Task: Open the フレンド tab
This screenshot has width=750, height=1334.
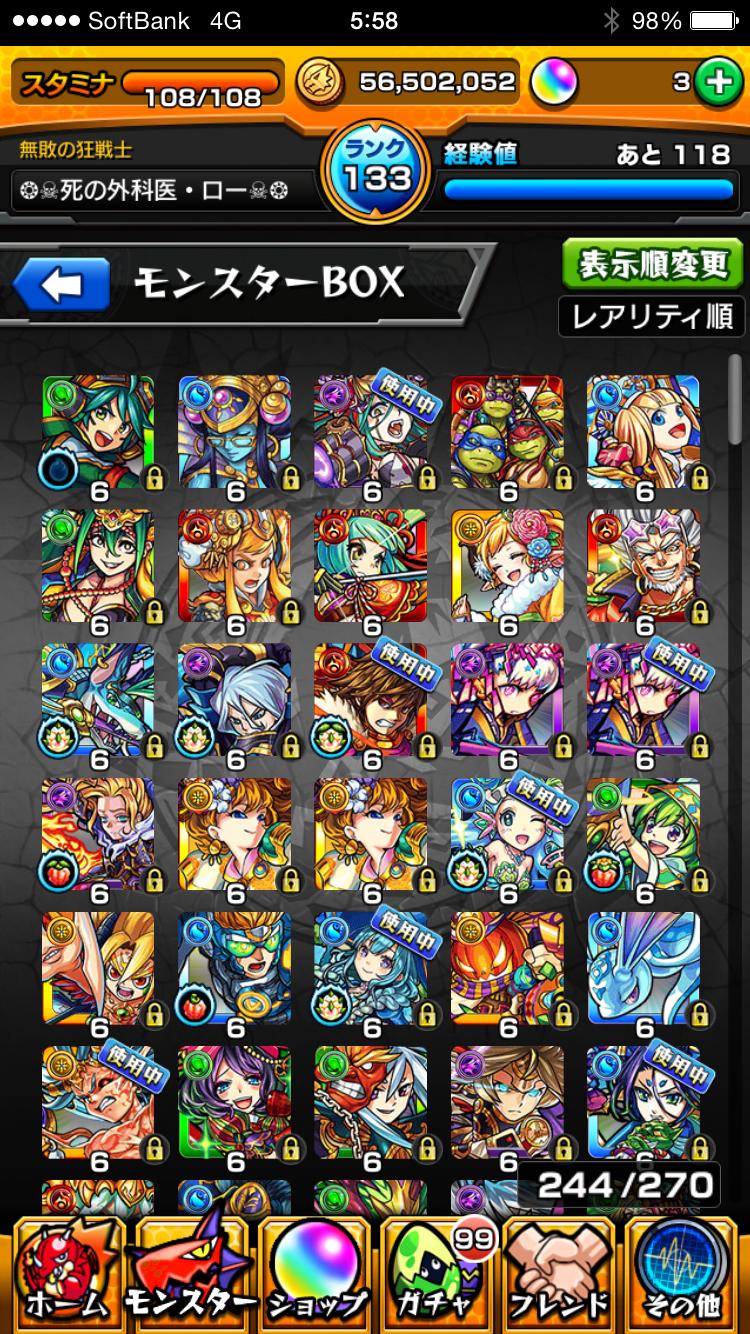Action: pos(562,1274)
